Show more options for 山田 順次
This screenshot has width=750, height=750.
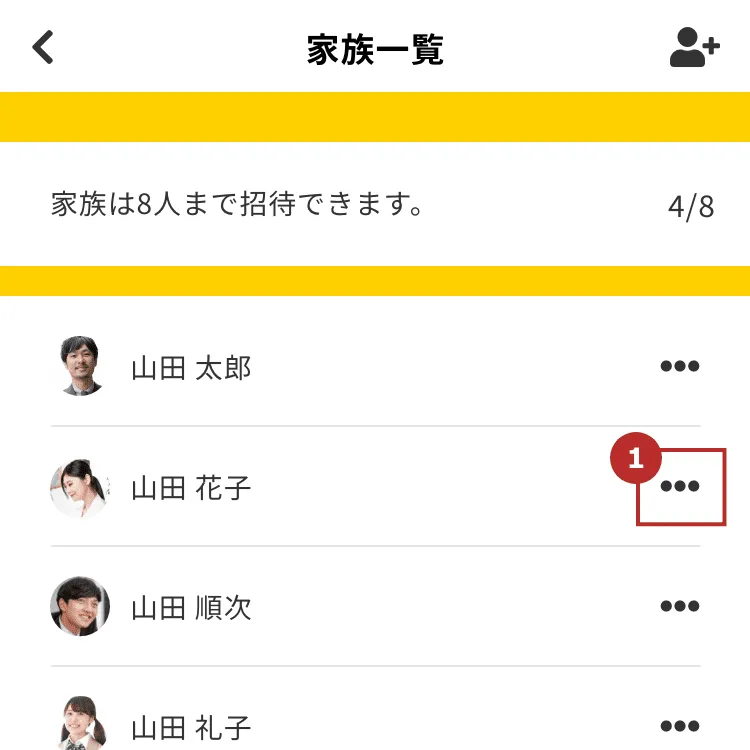pyautogui.click(x=680, y=606)
